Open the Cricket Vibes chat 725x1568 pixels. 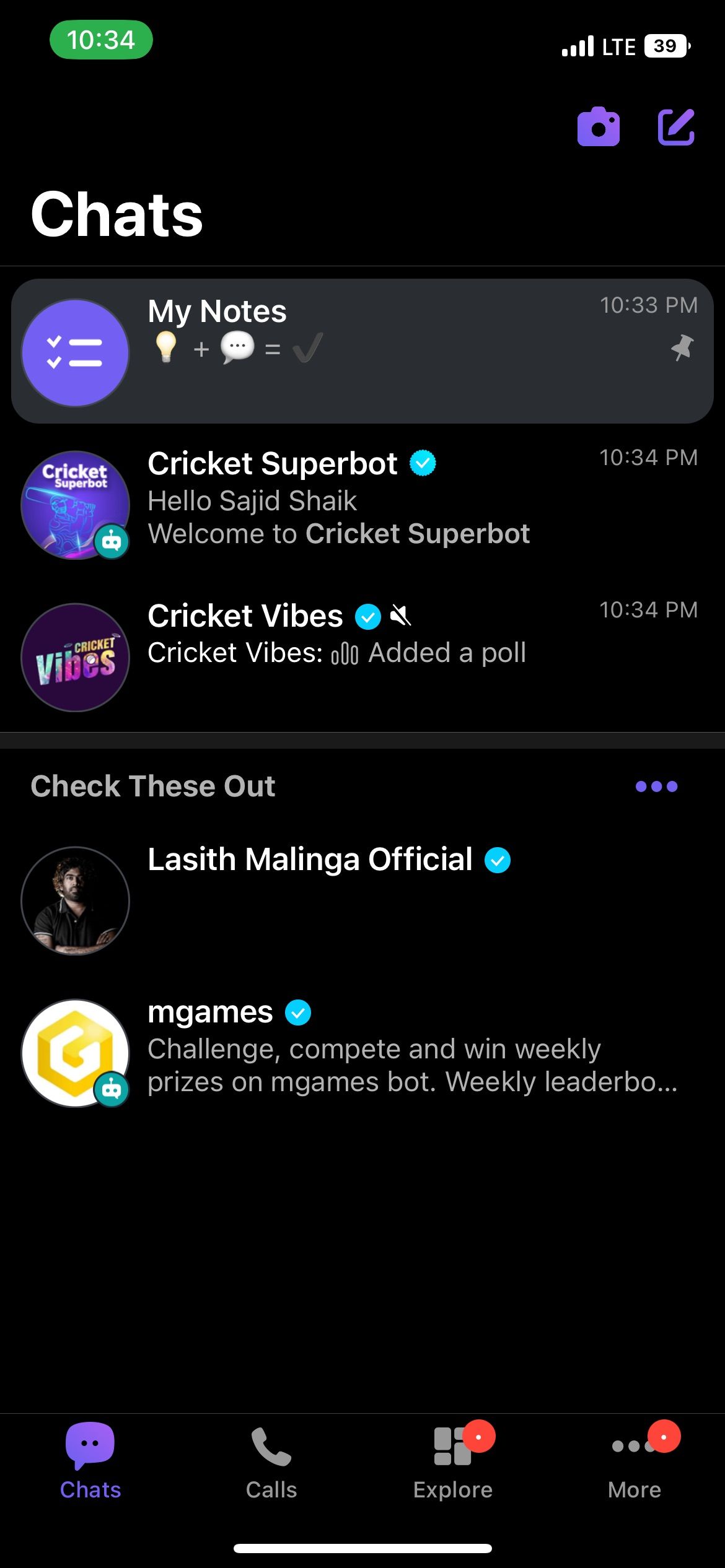362,656
